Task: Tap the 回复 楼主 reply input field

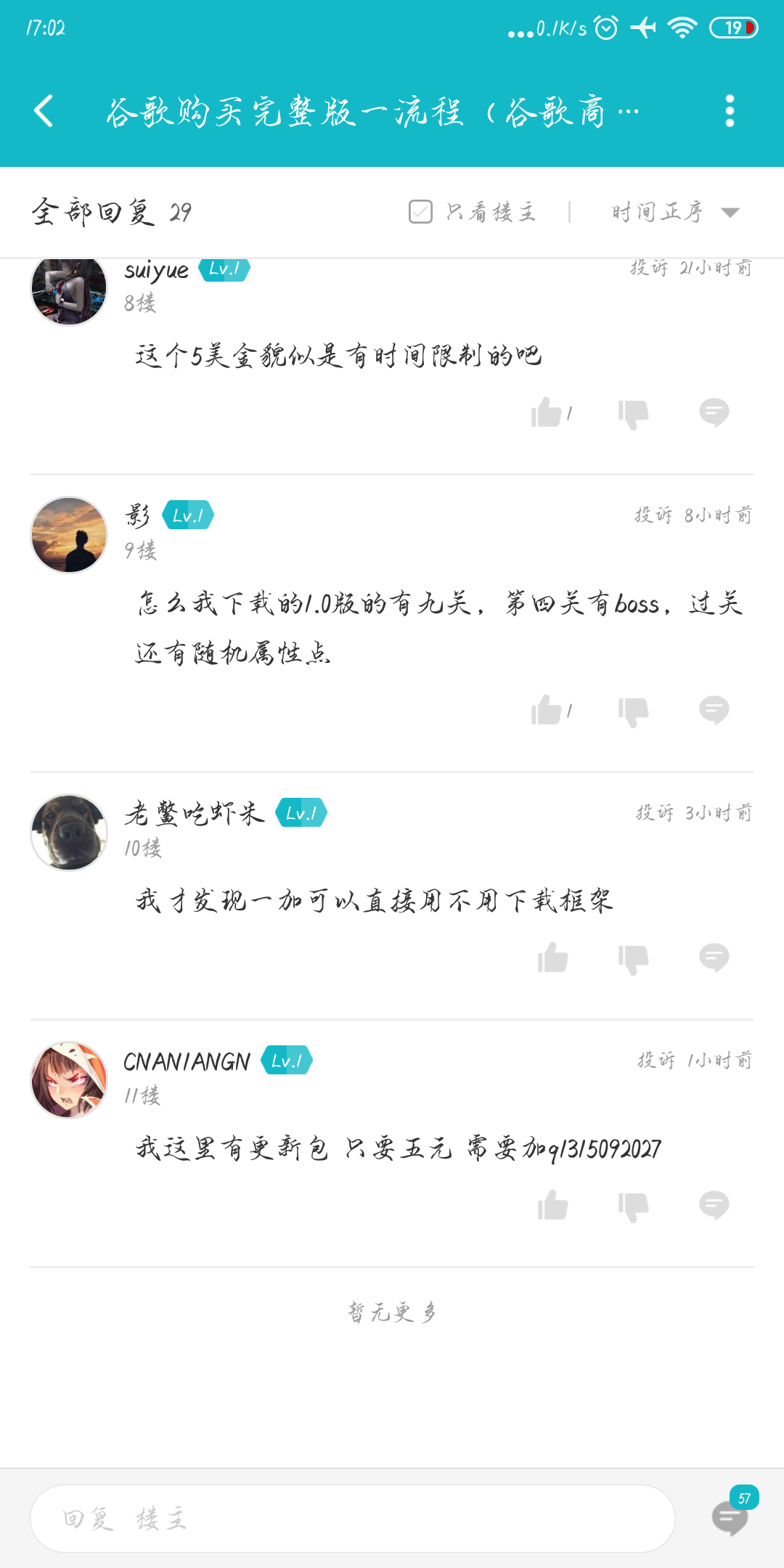Action: coord(352,1518)
